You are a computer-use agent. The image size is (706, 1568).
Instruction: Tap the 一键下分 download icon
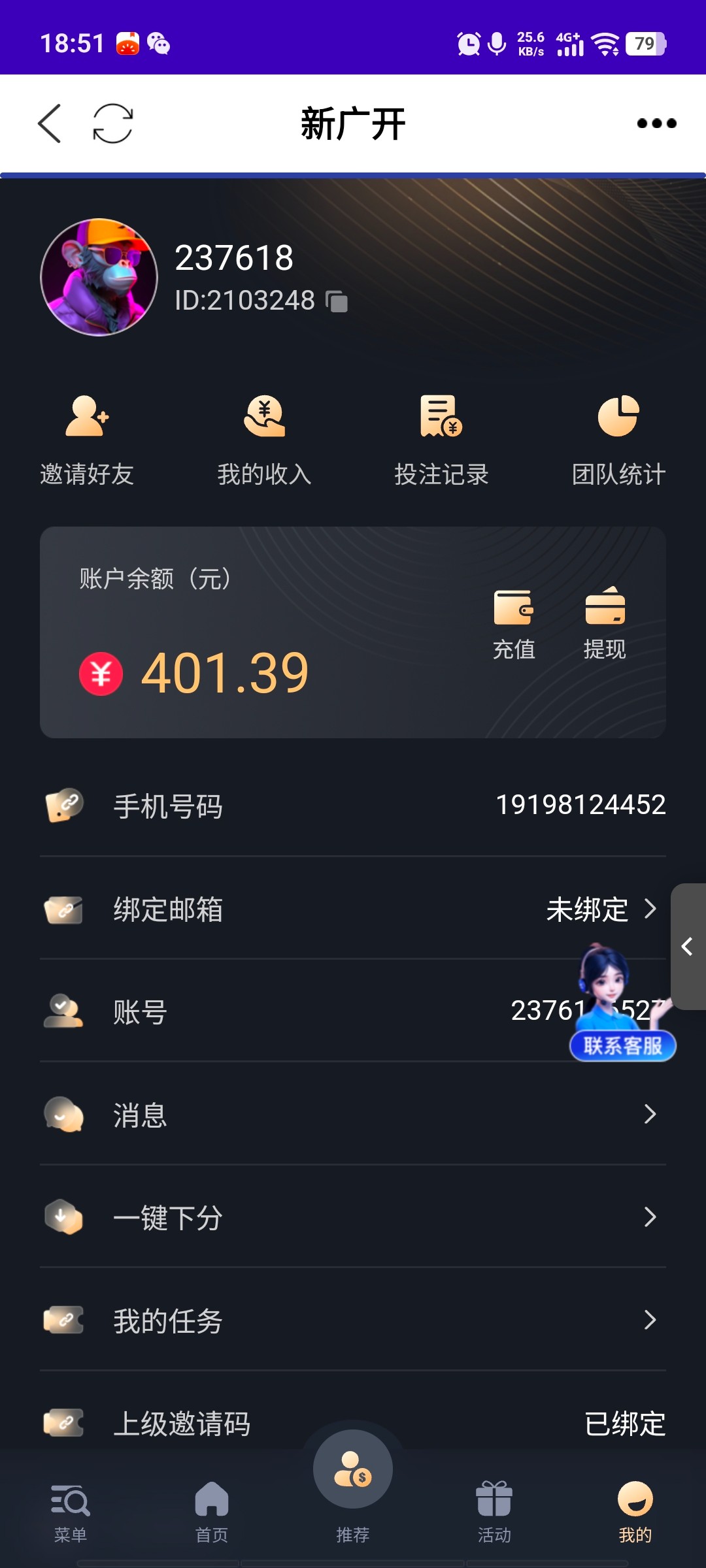point(63,1217)
